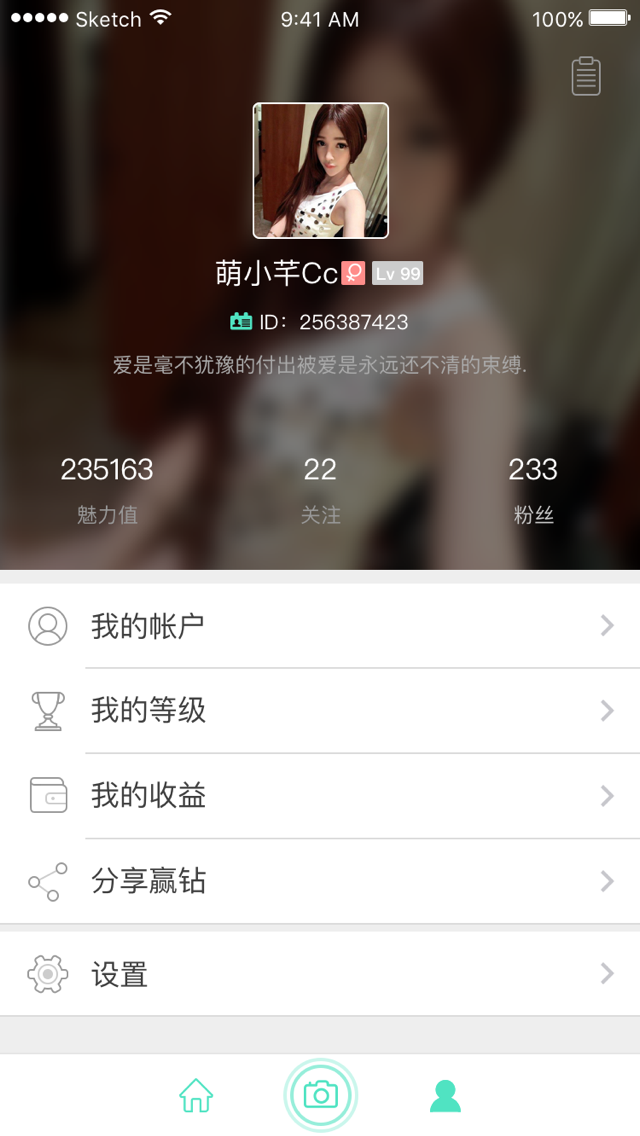The height and width of the screenshot is (1136, 640).
Task: Open the clipboard icon at top right
Action: (x=586, y=76)
